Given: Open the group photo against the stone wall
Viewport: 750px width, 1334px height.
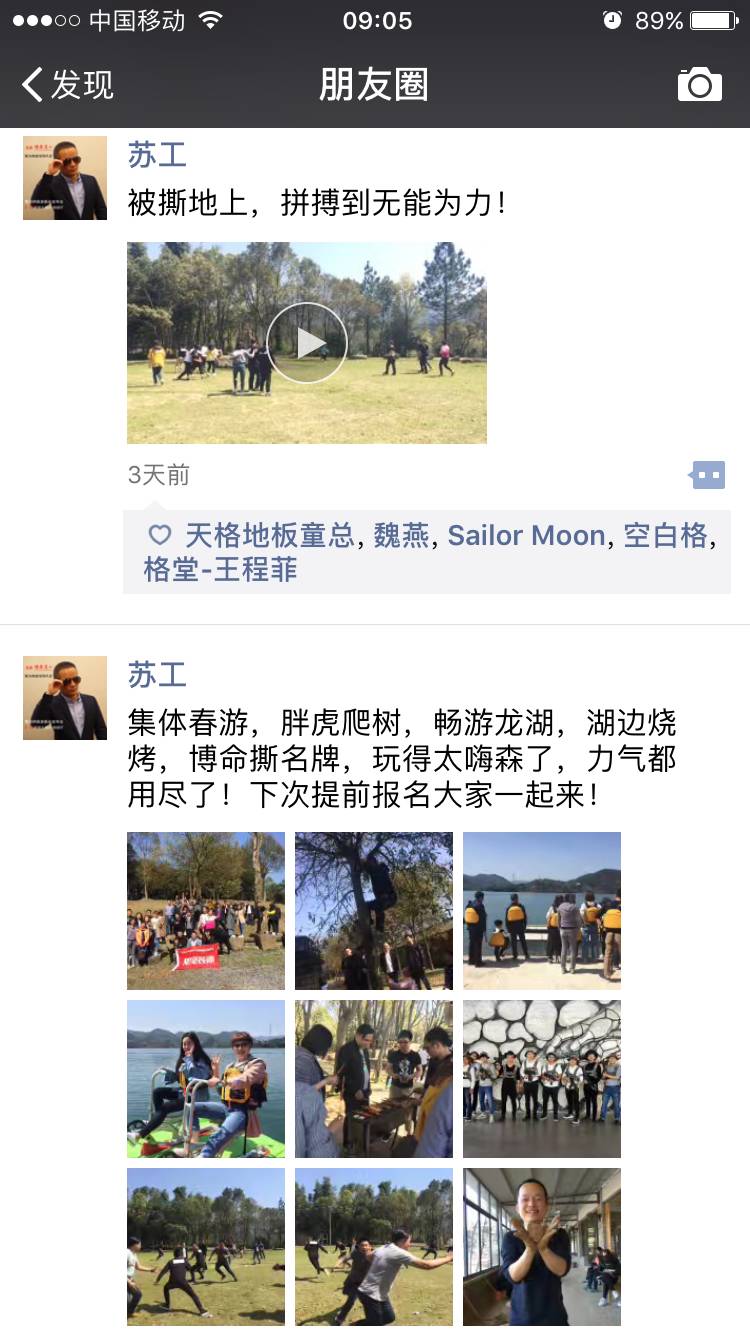Looking at the screenshot, I should [542, 1079].
